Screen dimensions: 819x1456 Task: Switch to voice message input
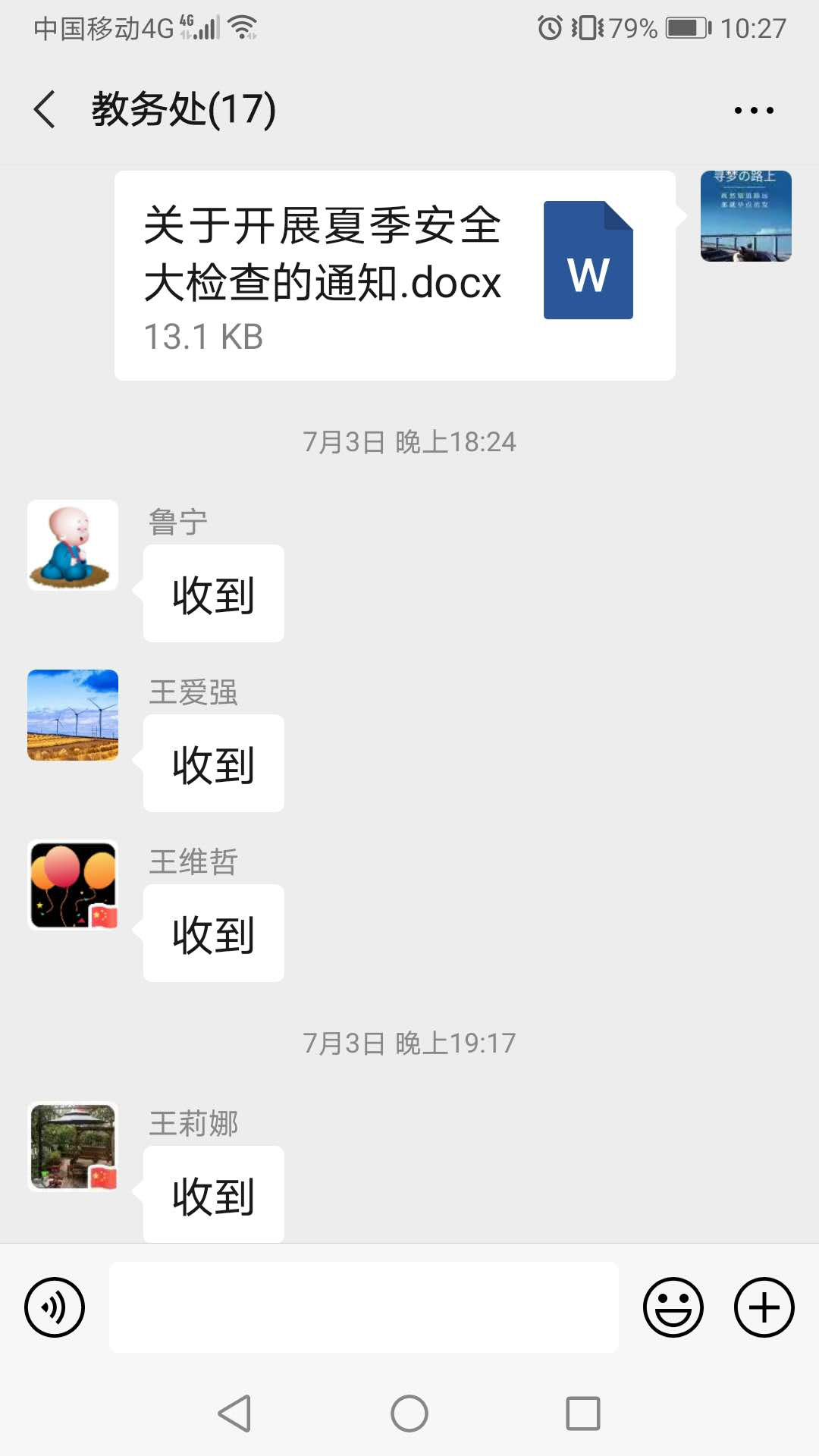[x=55, y=1307]
